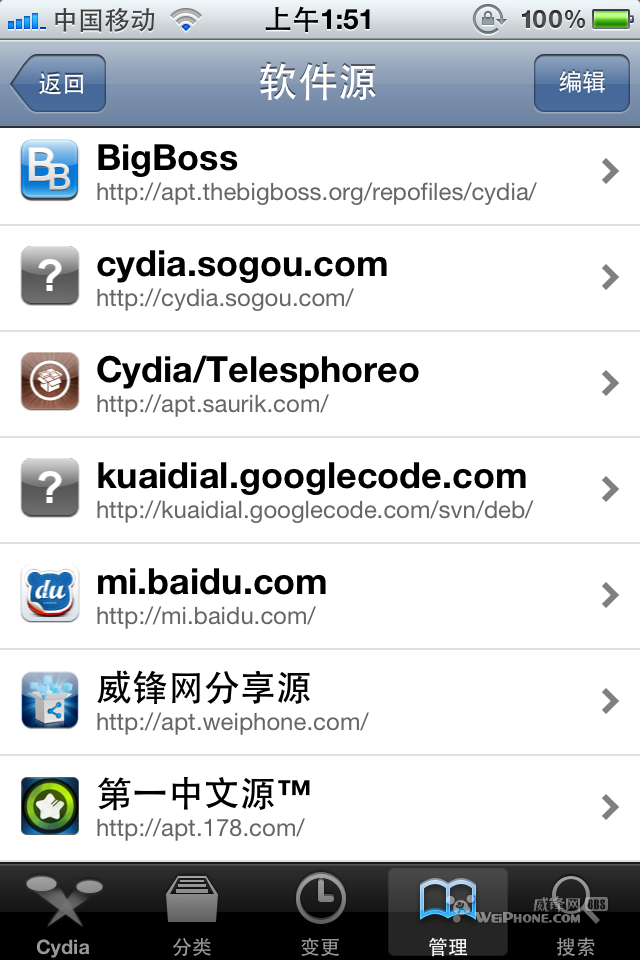Screen dimensions: 640x960
Task: Switch to the Cydia home tab
Action: [x=63, y=914]
